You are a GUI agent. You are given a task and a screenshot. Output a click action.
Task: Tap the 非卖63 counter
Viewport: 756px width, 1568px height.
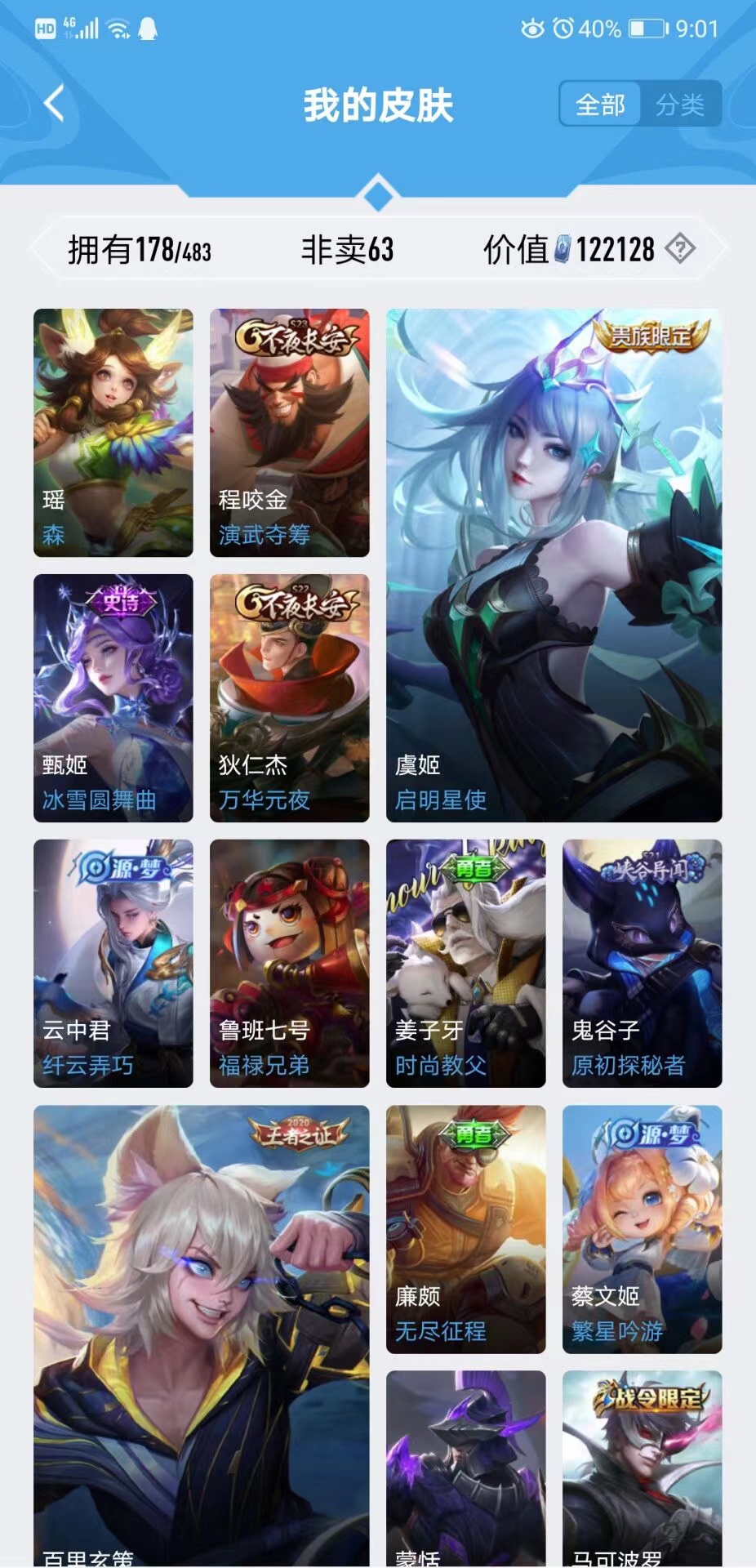[346, 250]
